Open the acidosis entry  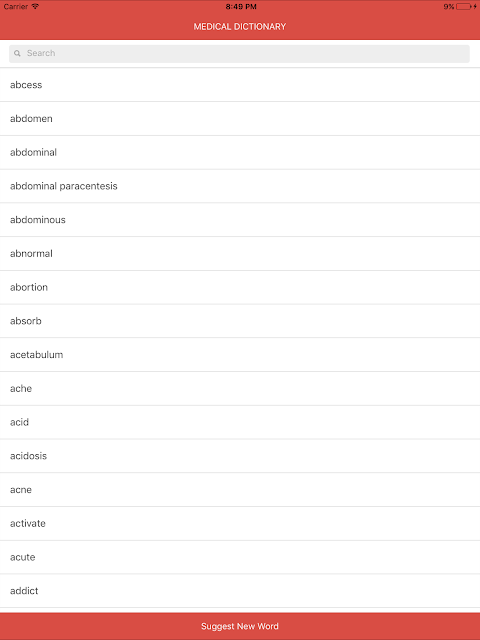click(x=240, y=456)
